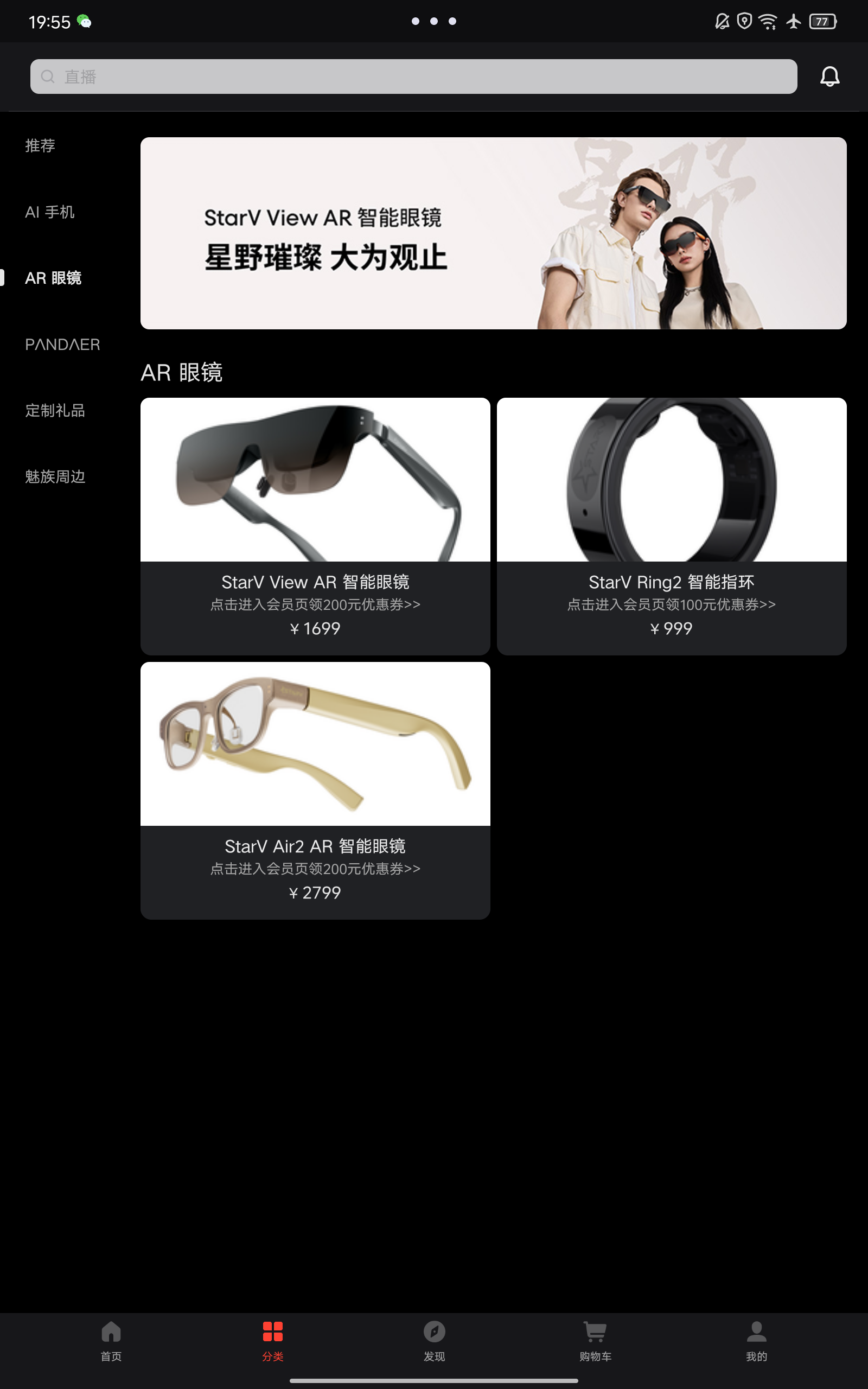Switch to the 定制礼品 category
The width and height of the screenshot is (868, 1389).
tap(55, 410)
